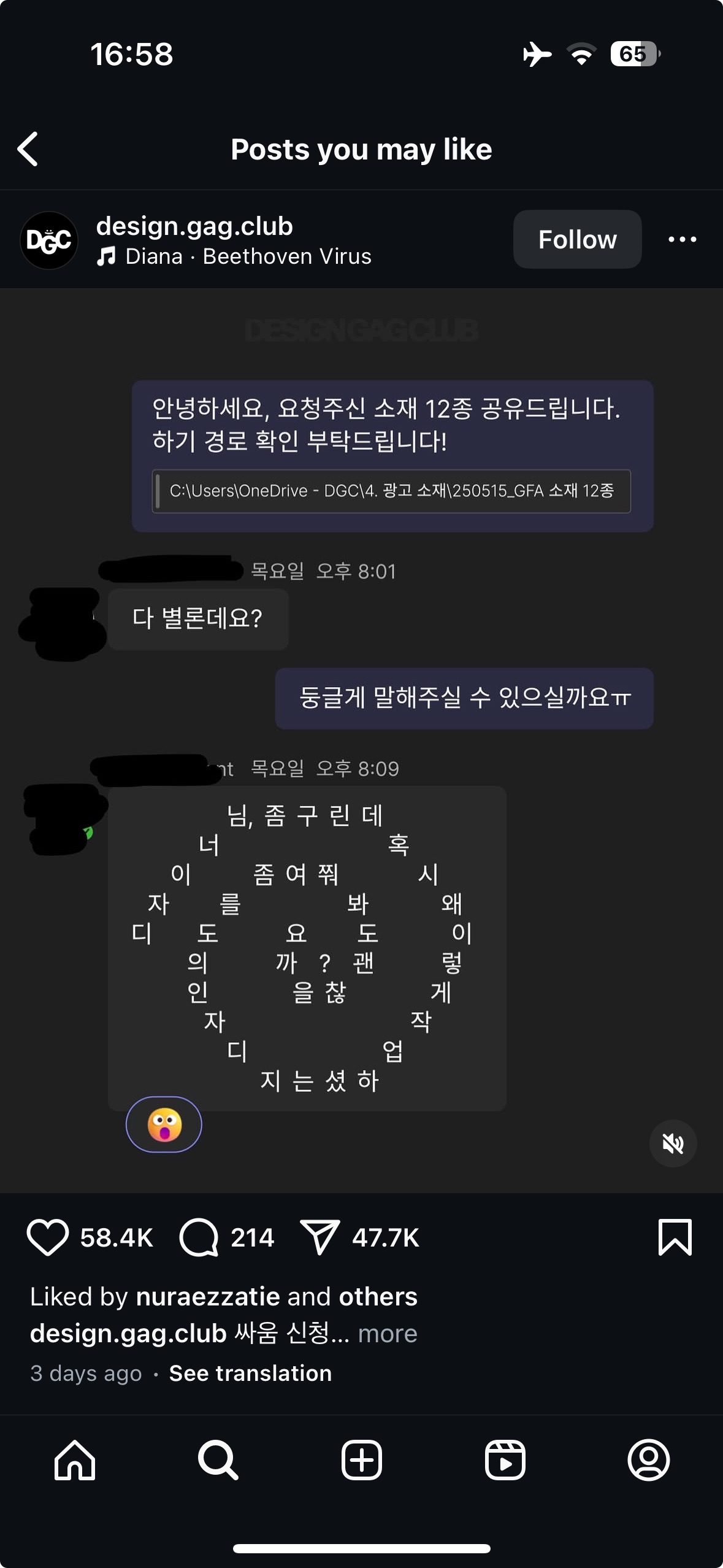Open your Profile tab
The width and height of the screenshot is (723, 1568).
[648, 1460]
